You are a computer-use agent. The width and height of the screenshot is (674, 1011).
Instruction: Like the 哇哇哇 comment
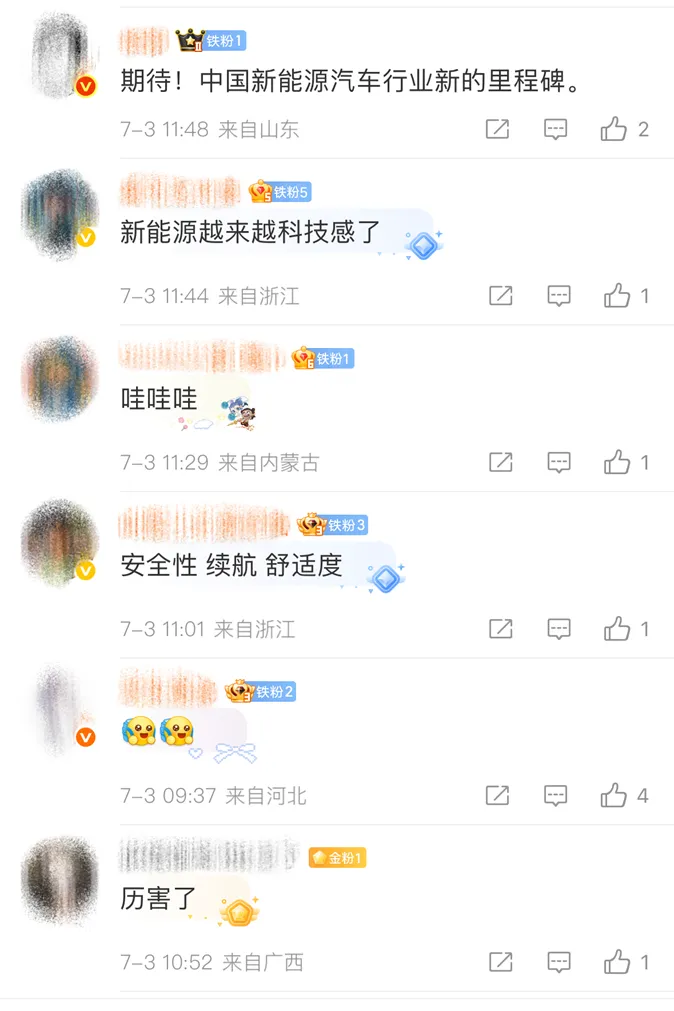[x=616, y=462]
